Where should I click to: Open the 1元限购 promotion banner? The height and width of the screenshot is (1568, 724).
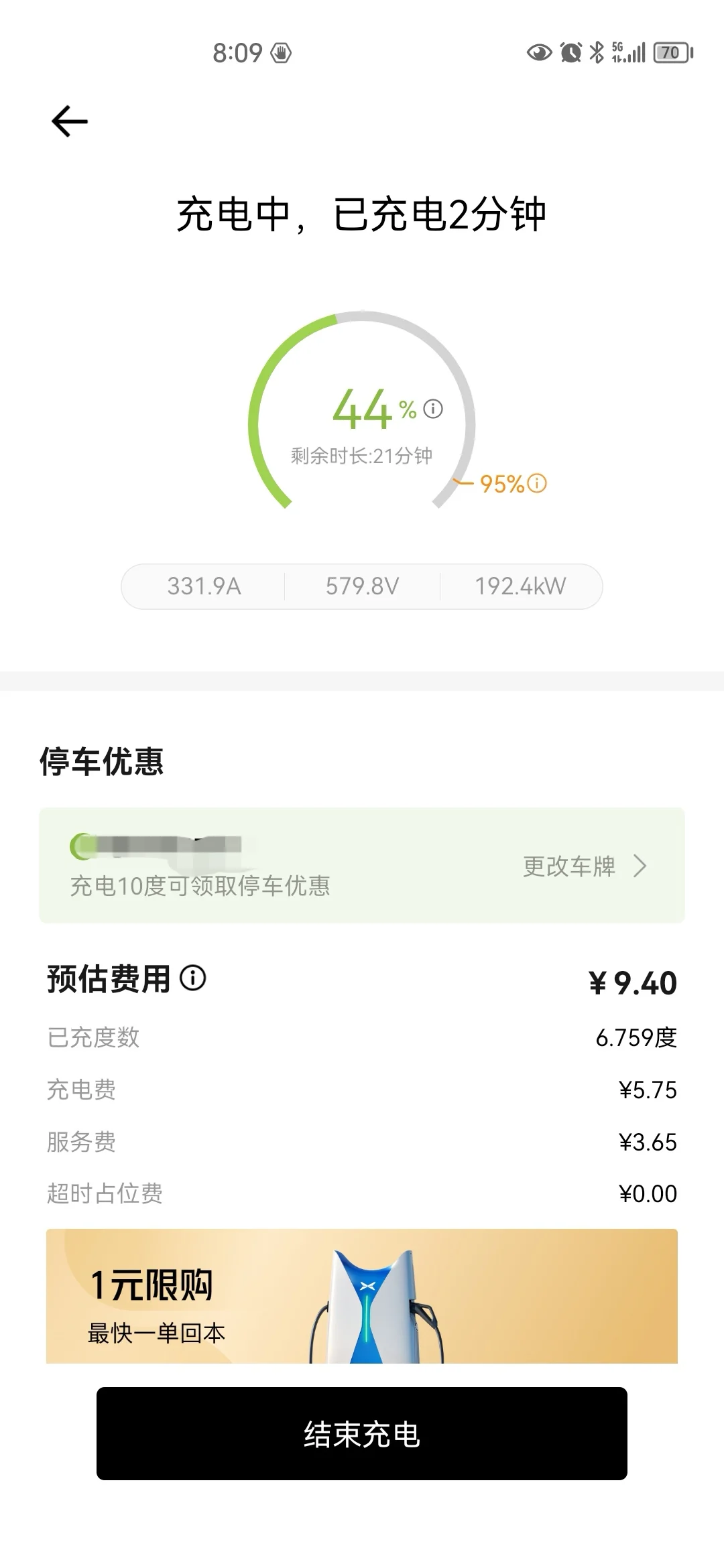(362, 1296)
